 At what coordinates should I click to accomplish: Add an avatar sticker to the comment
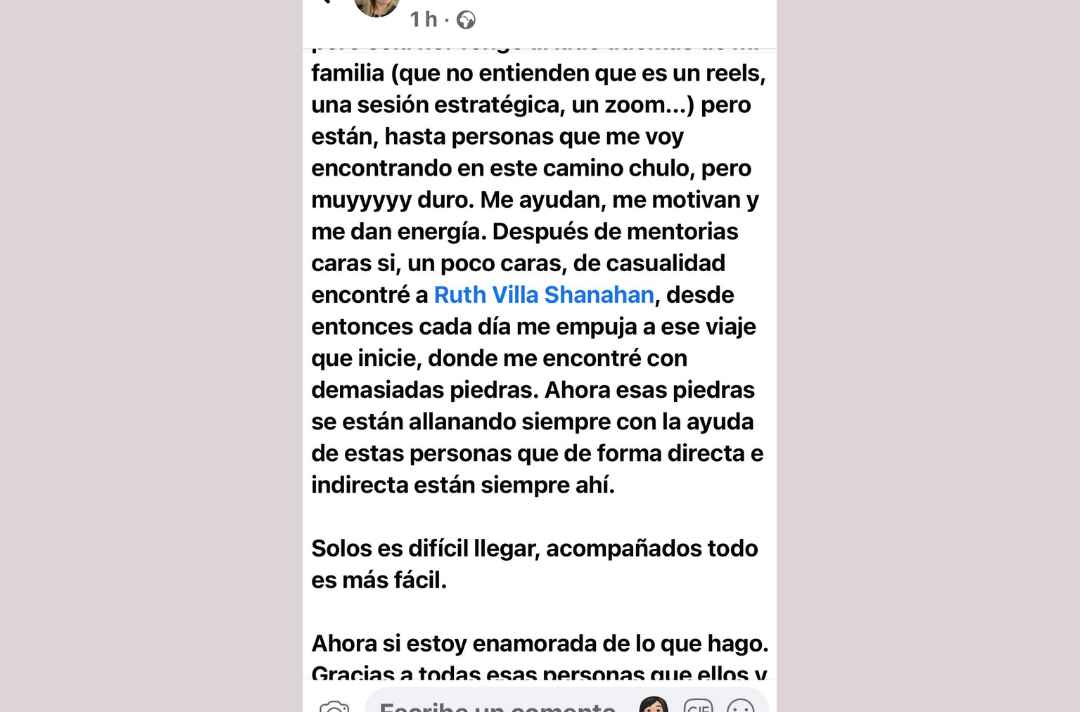[653, 706]
